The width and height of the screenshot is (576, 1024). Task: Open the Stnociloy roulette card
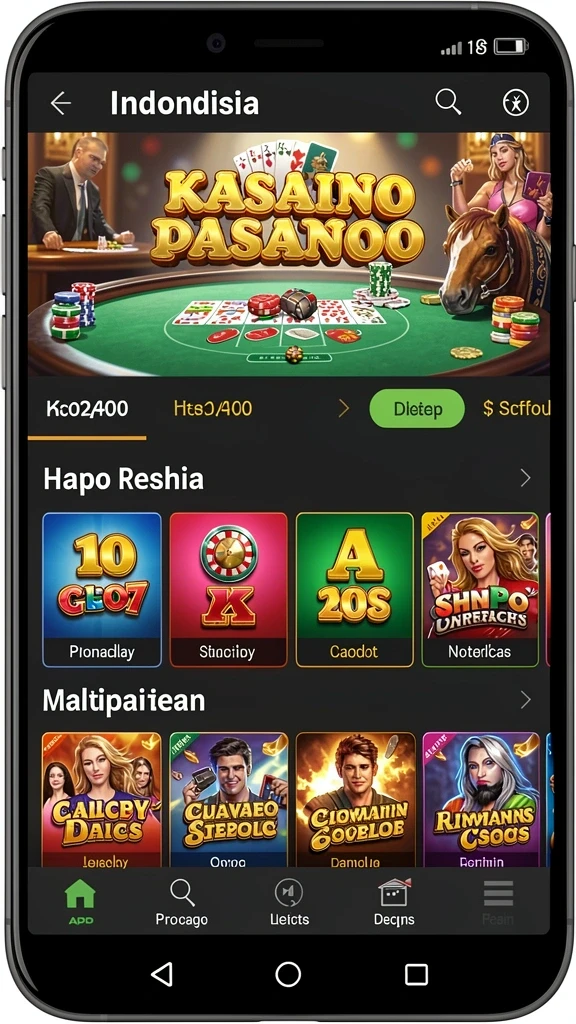[x=228, y=590]
